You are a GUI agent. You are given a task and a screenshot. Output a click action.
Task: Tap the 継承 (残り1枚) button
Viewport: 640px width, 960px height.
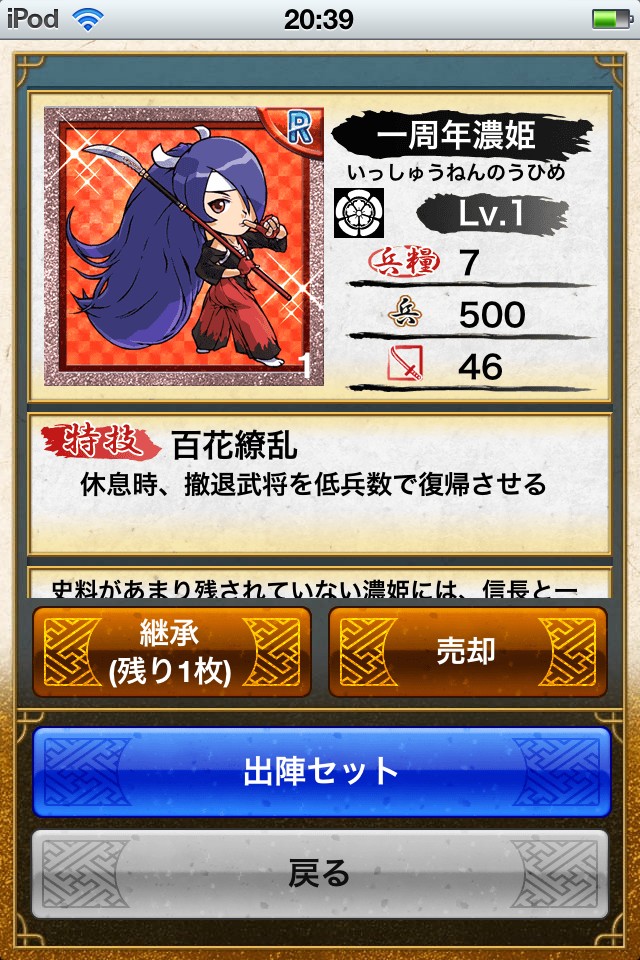171,652
